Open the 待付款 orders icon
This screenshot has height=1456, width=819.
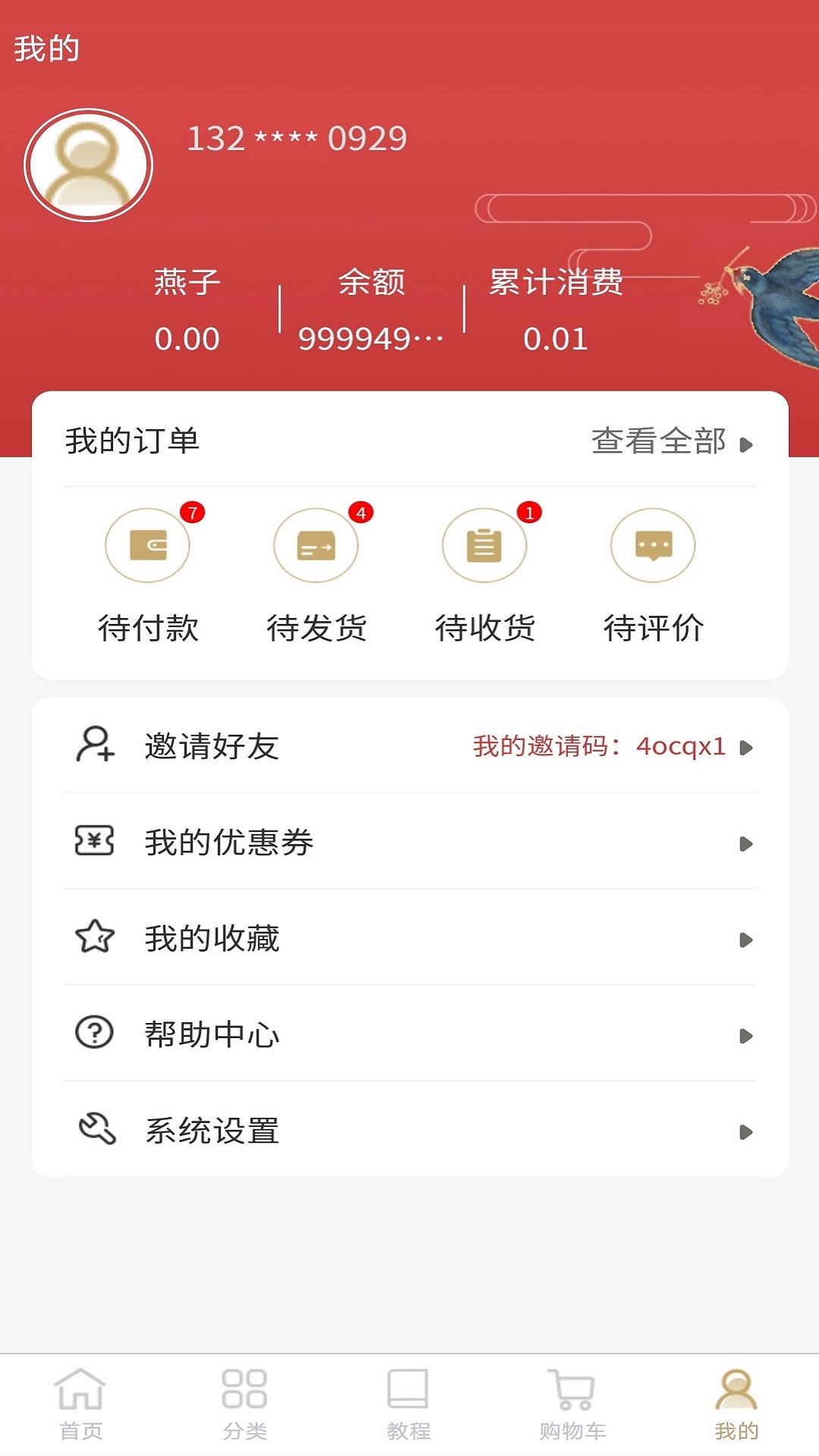149,545
